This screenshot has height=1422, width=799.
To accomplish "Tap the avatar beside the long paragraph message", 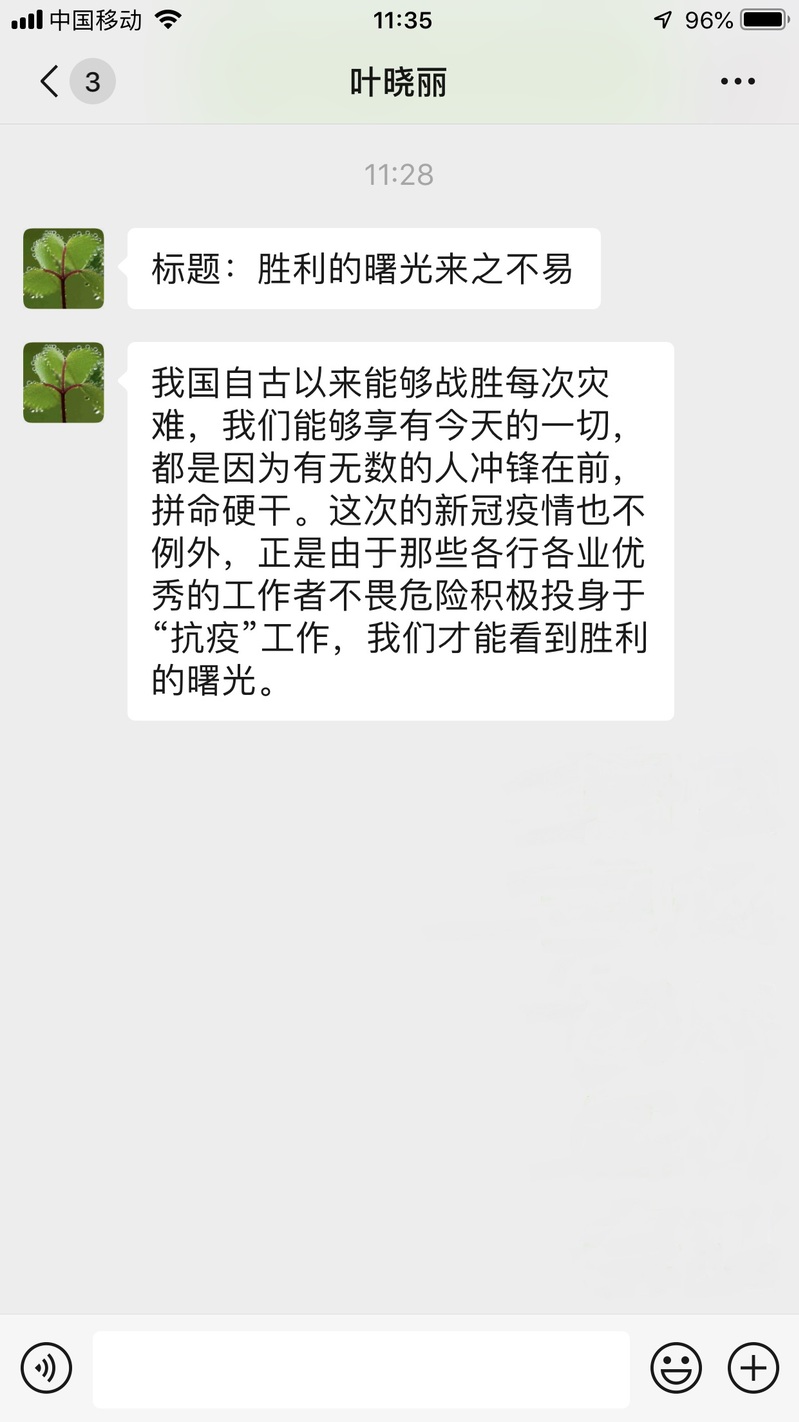I will [64, 382].
